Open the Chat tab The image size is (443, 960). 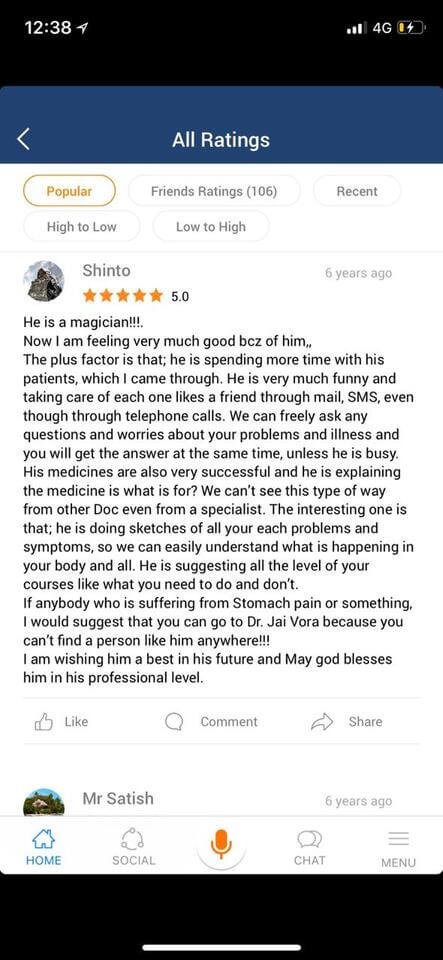pyautogui.click(x=310, y=847)
